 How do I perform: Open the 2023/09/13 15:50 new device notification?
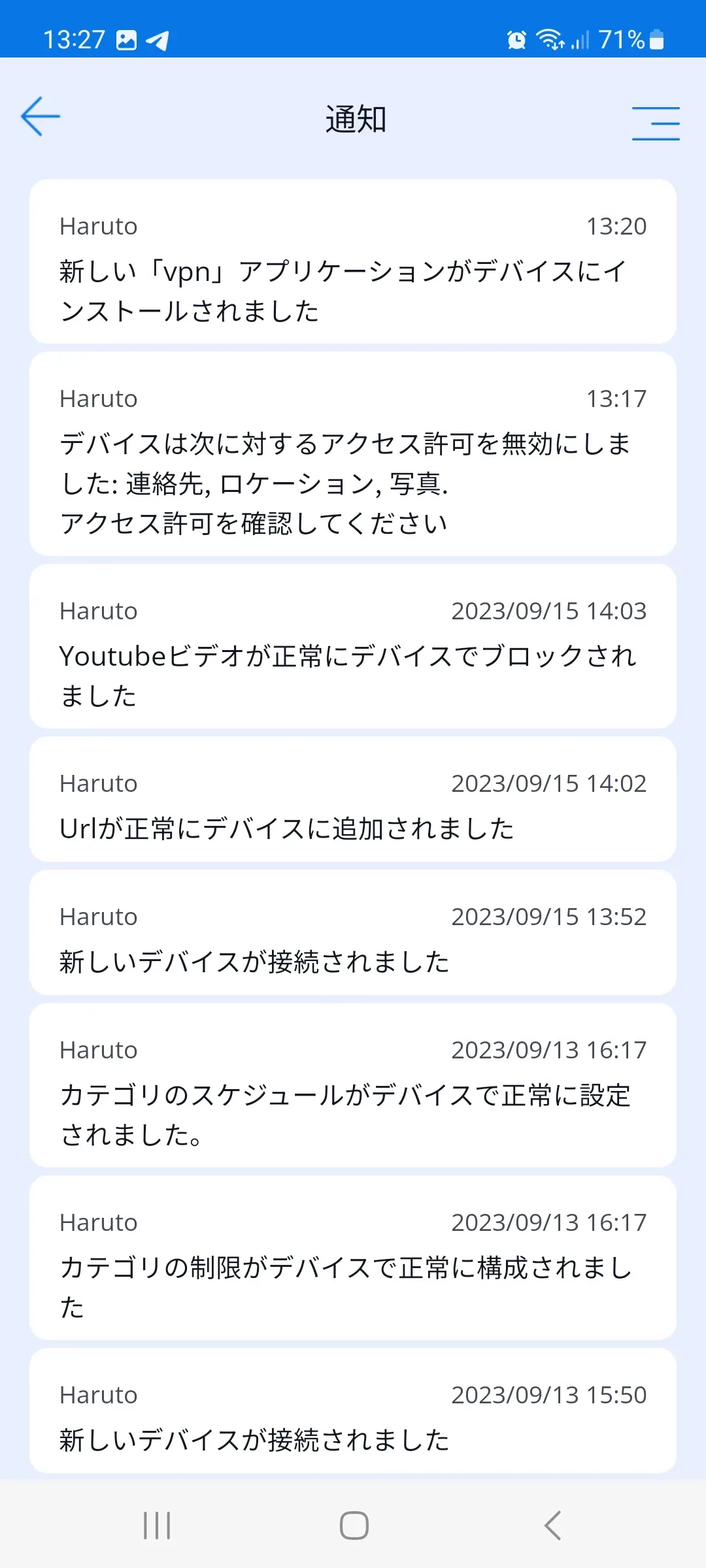(353, 1411)
